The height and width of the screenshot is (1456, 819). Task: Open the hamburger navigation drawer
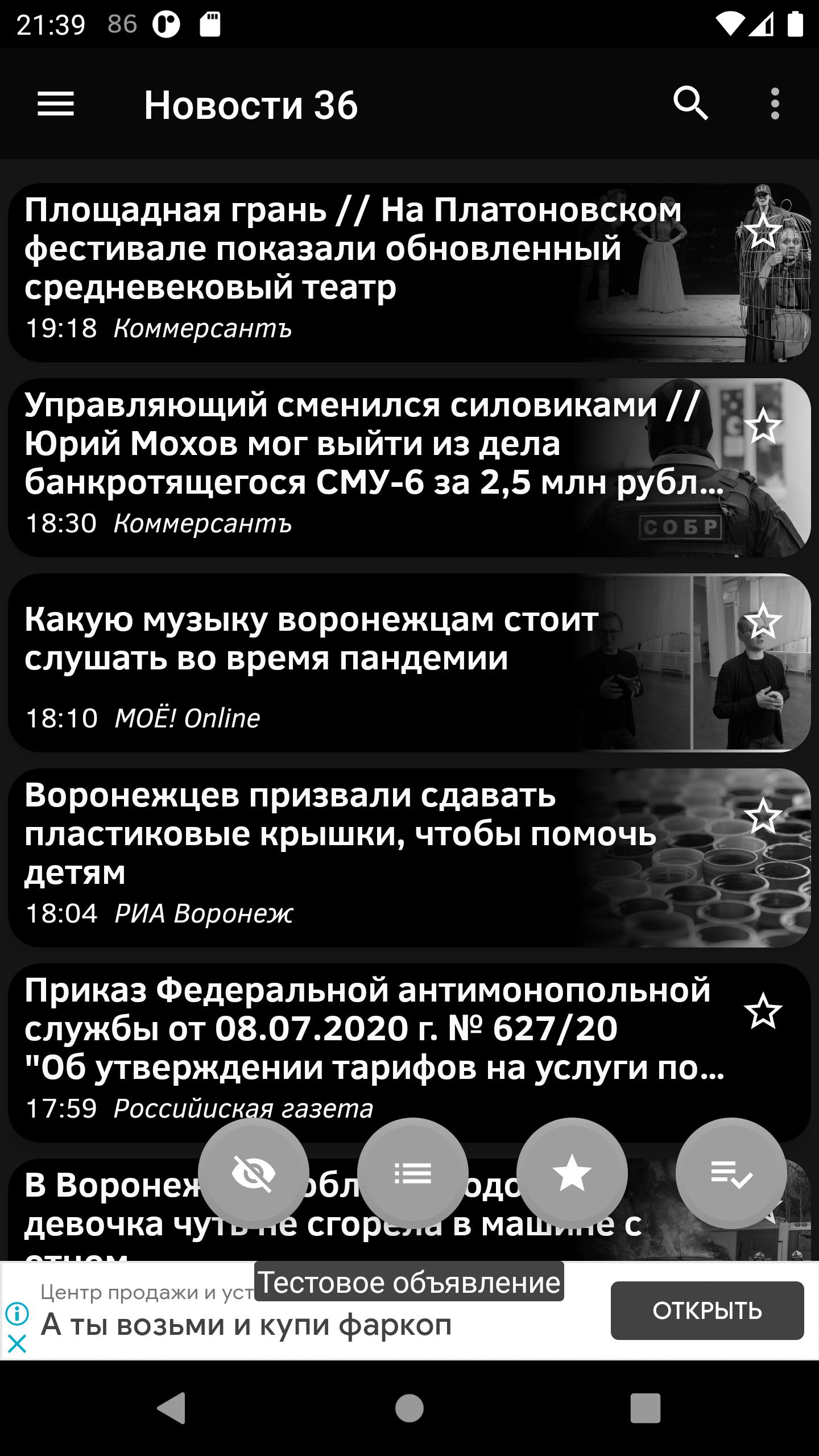point(56,105)
